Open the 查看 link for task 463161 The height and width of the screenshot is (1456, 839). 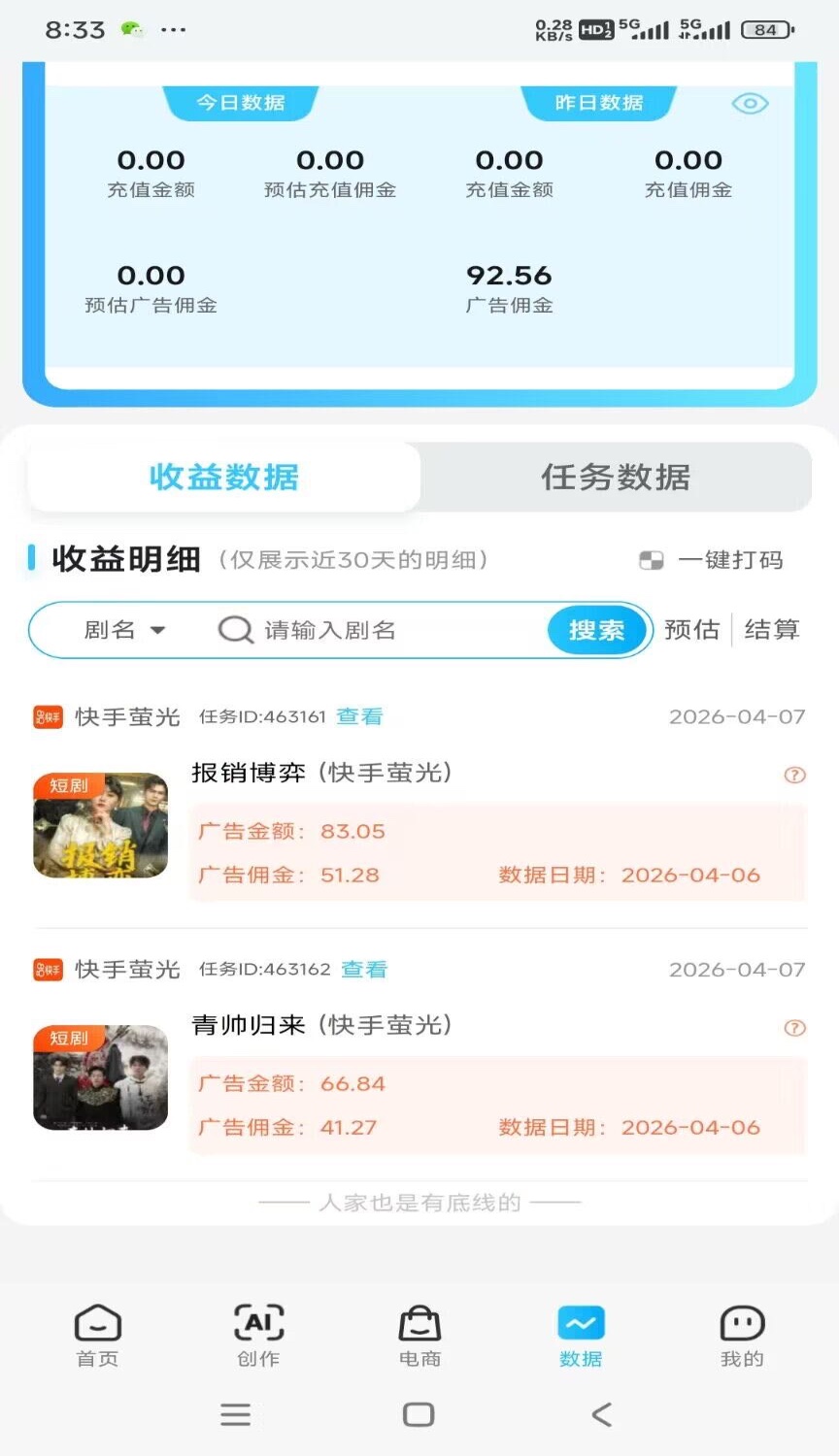[x=359, y=717]
